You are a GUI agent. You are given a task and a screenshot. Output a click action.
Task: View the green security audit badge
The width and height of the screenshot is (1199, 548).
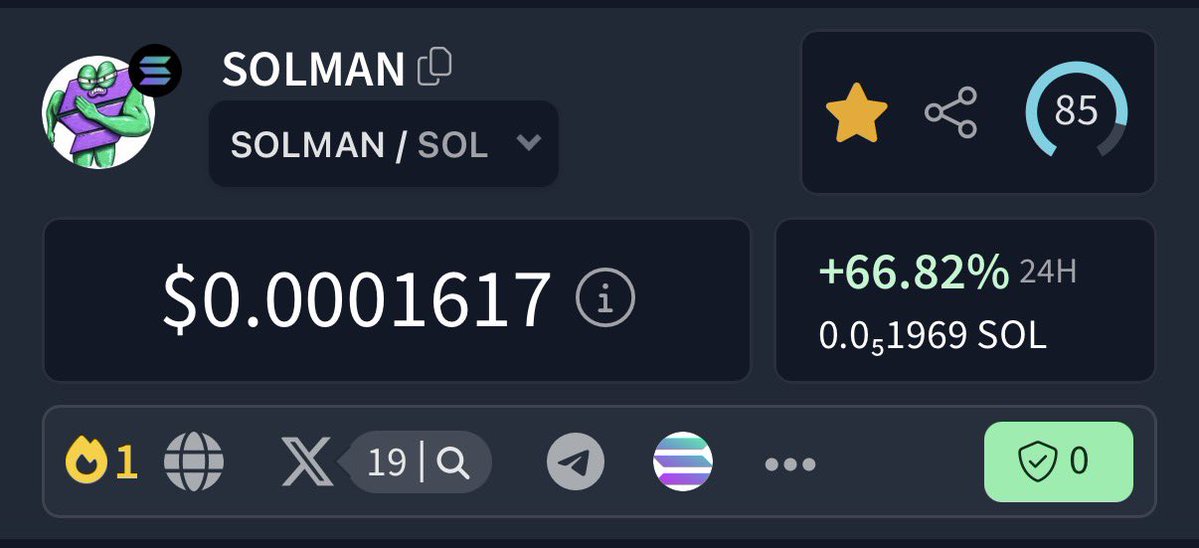click(x=1058, y=462)
